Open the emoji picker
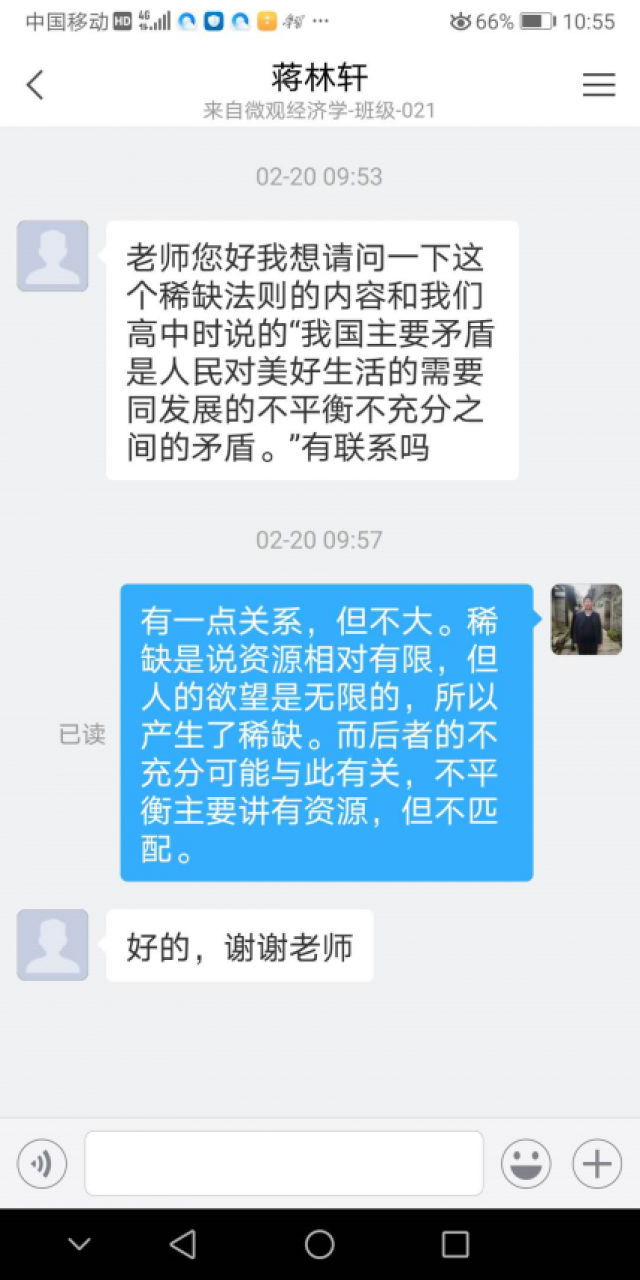Viewport: 640px width, 1280px height. (526, 1164)
